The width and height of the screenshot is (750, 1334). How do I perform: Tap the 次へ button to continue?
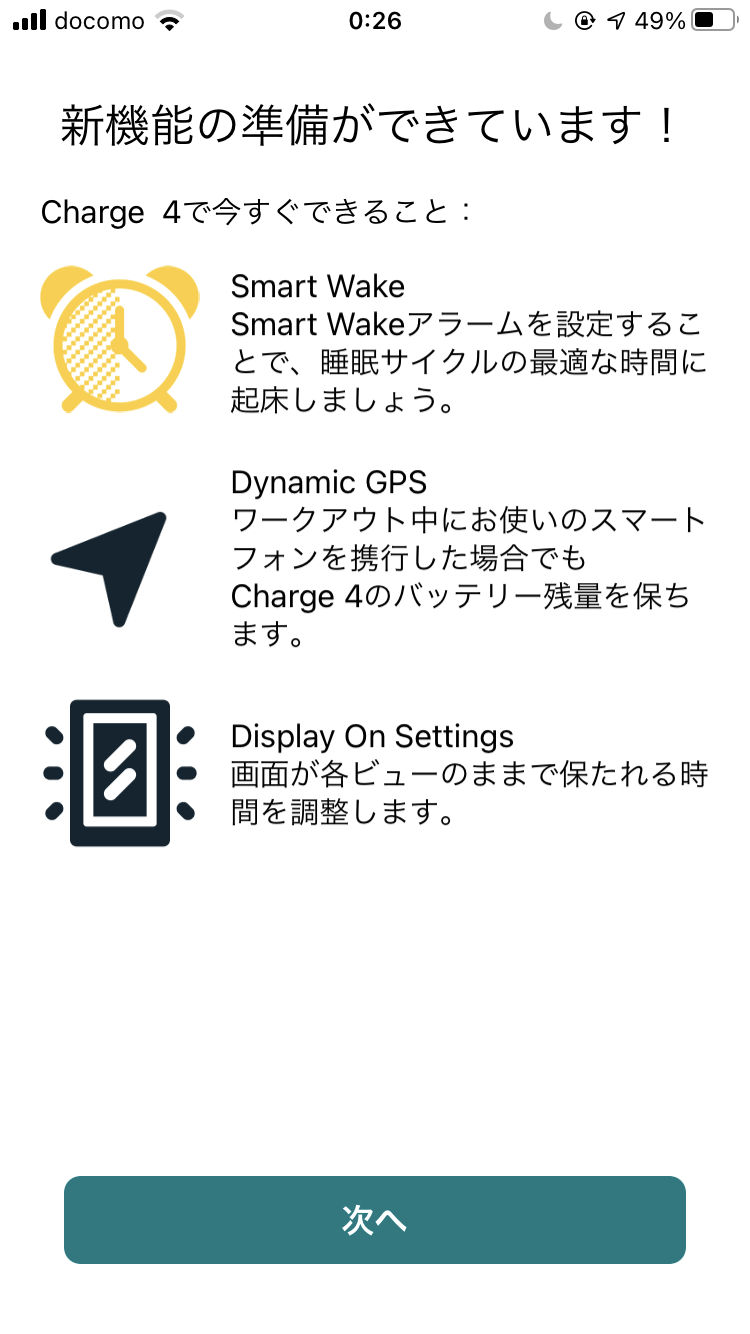click(x=375, y=1220)
